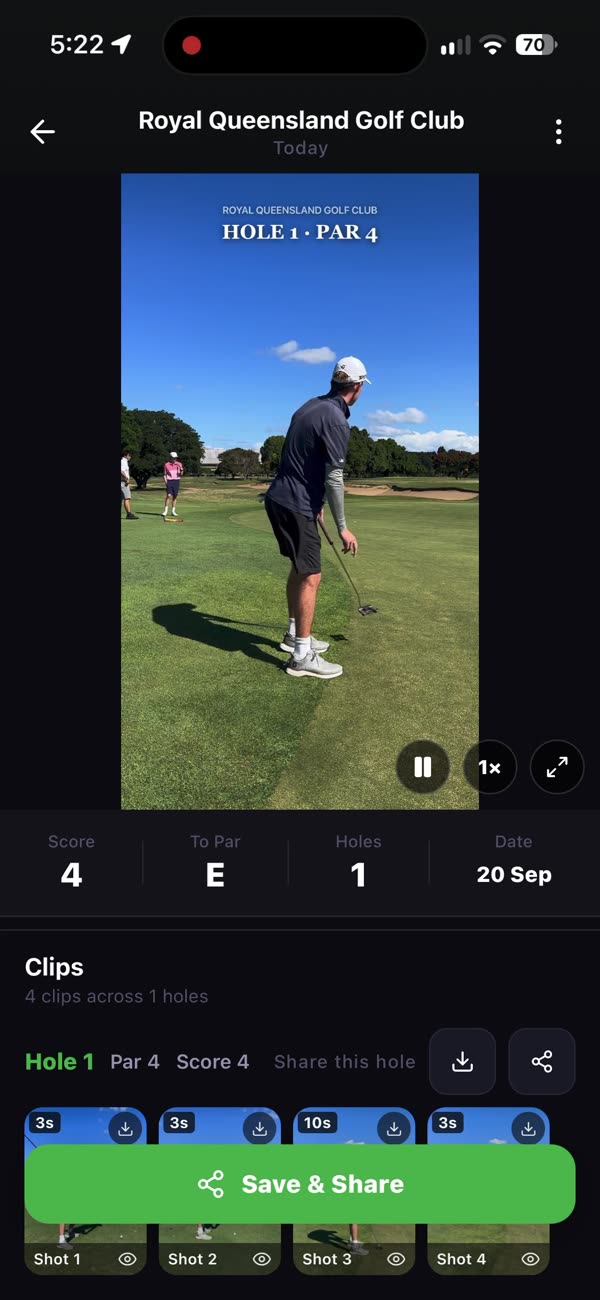Download the Shot 4 clip

coord(528,1128)
